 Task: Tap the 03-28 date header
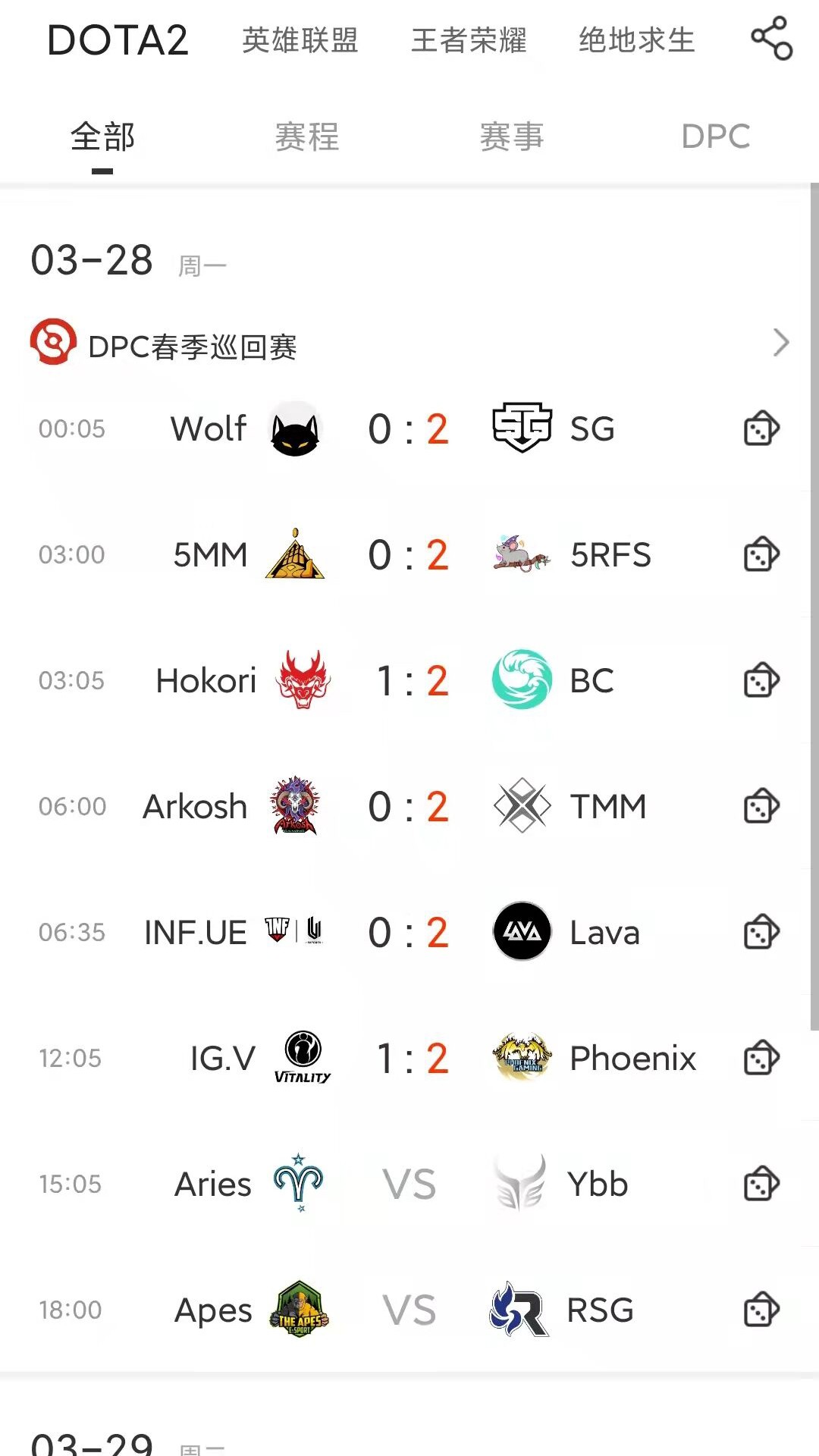point(91,260)
